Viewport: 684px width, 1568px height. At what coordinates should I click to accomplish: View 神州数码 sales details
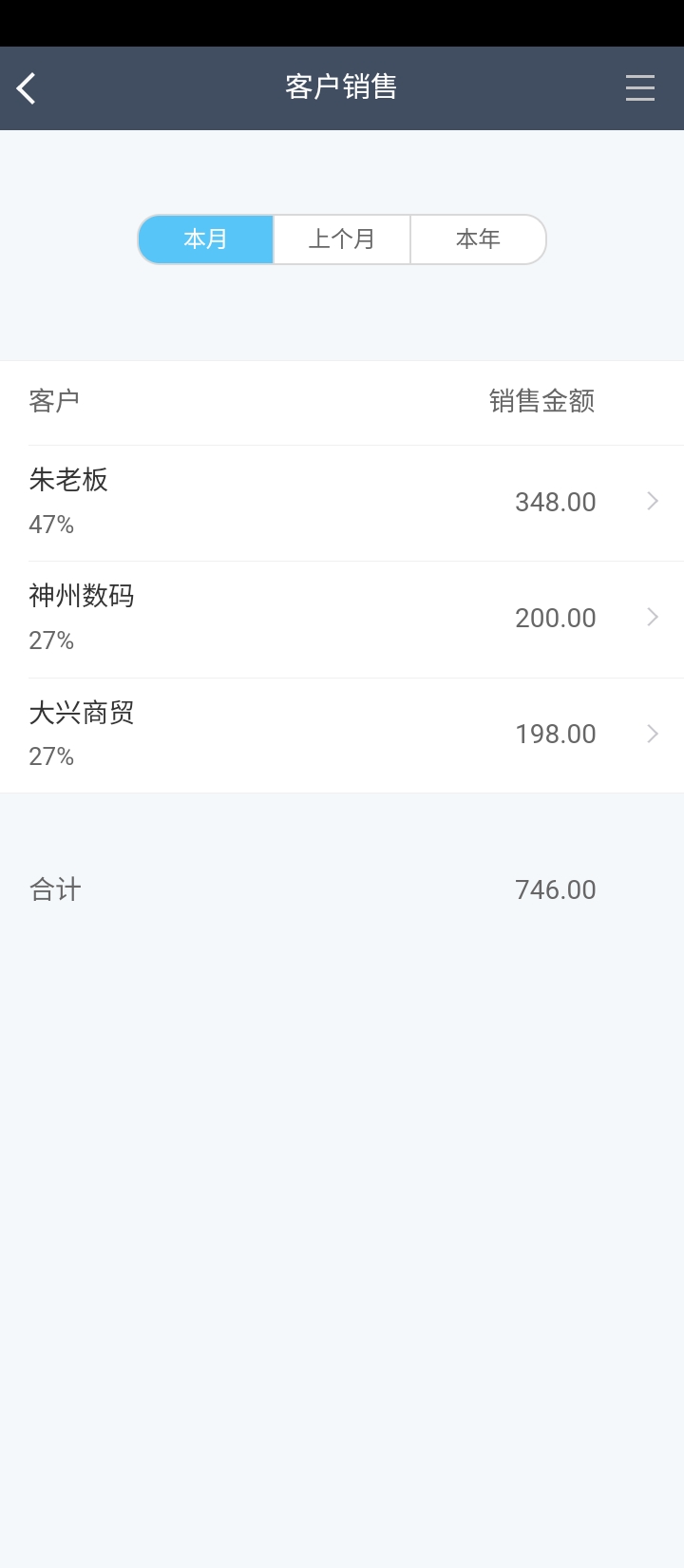(342, 619)
